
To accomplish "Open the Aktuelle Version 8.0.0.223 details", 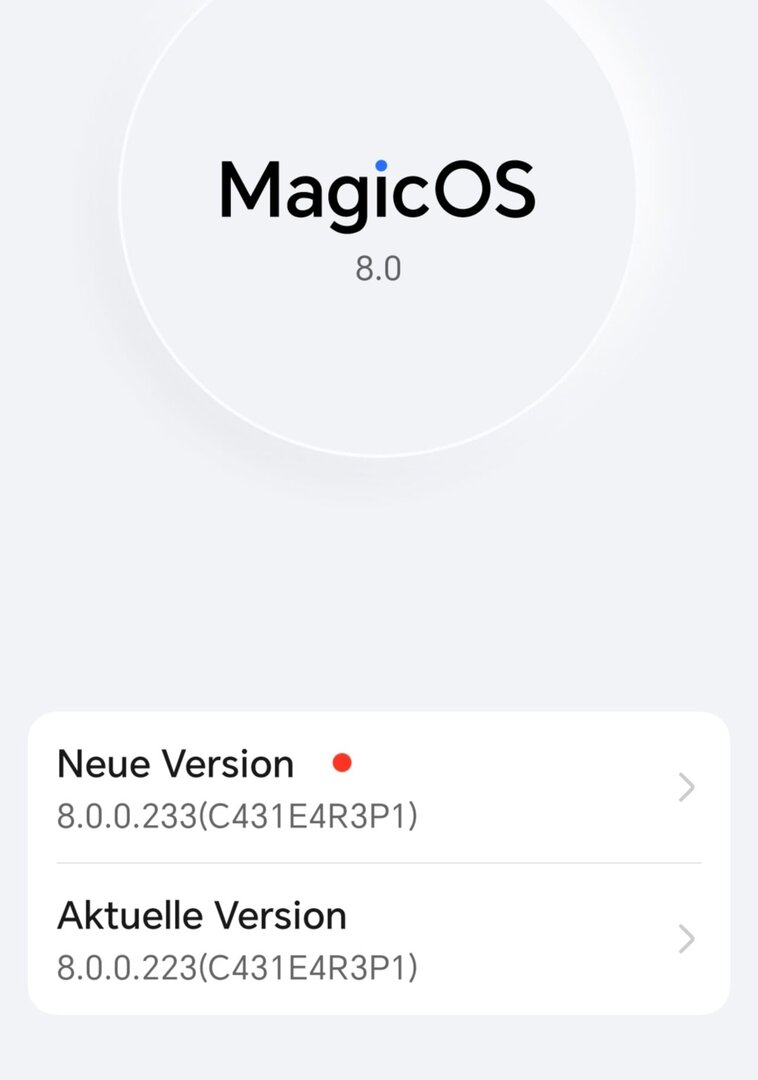I will tap(378, 939).
